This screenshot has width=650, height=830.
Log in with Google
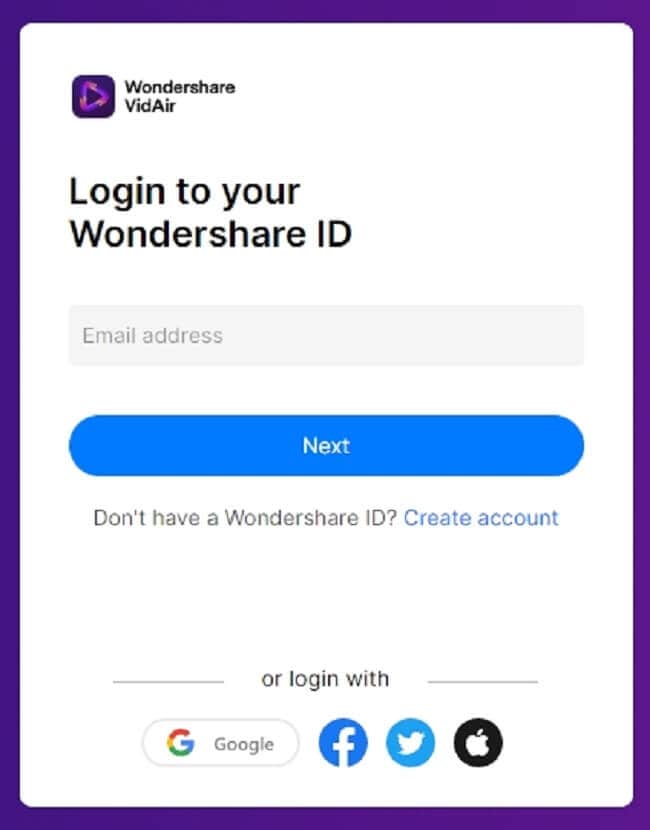(221, 744)
